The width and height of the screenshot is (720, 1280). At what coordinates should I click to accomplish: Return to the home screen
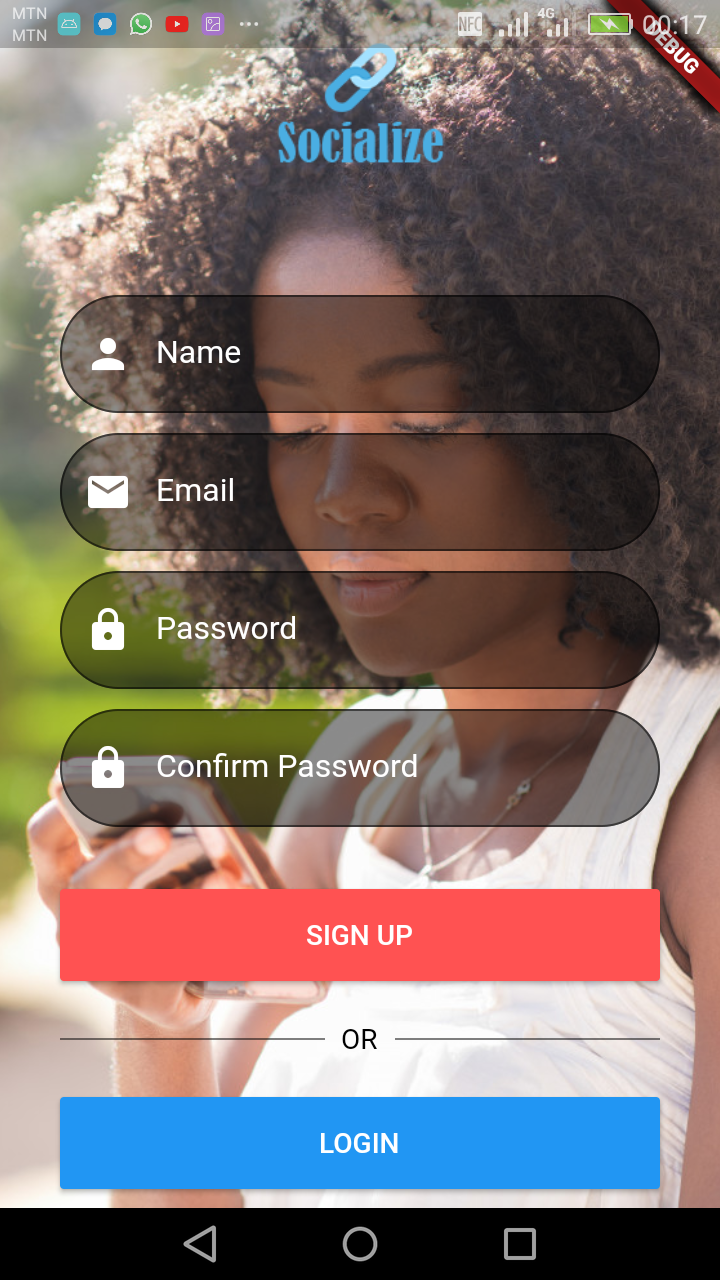pos(360,1244)
